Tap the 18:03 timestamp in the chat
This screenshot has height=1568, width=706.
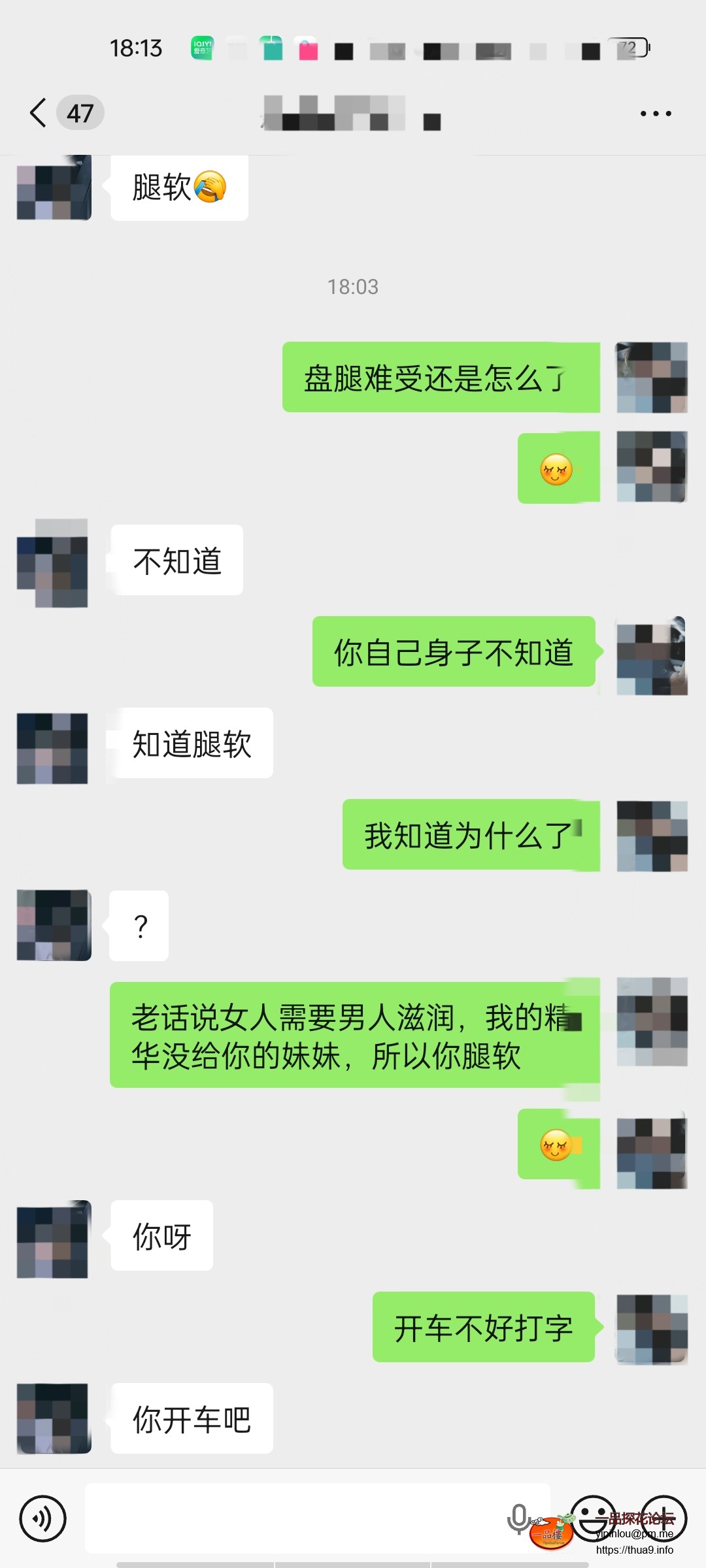click(353, 286)
